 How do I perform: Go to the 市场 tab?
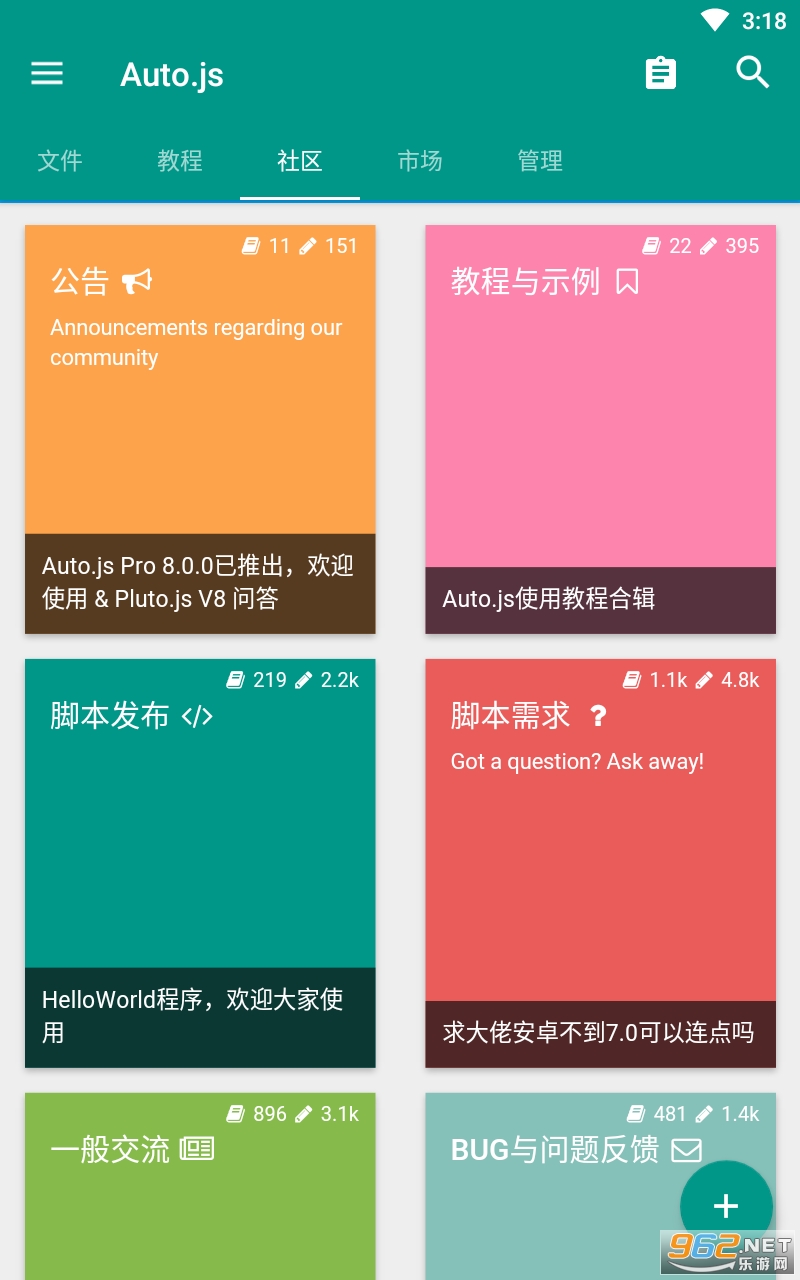tap(420, 161)
